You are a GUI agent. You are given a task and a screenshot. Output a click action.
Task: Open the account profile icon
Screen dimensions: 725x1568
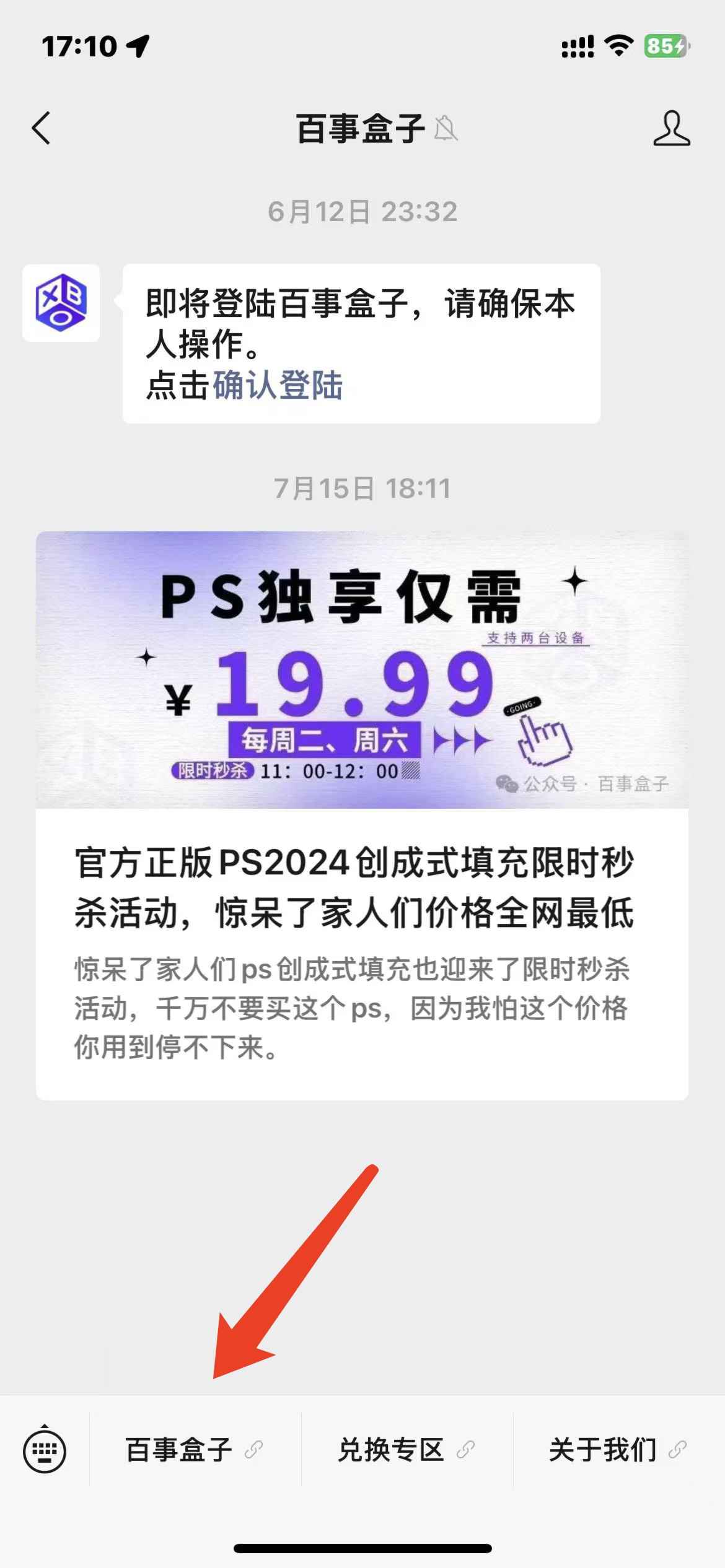click(671, 129)
